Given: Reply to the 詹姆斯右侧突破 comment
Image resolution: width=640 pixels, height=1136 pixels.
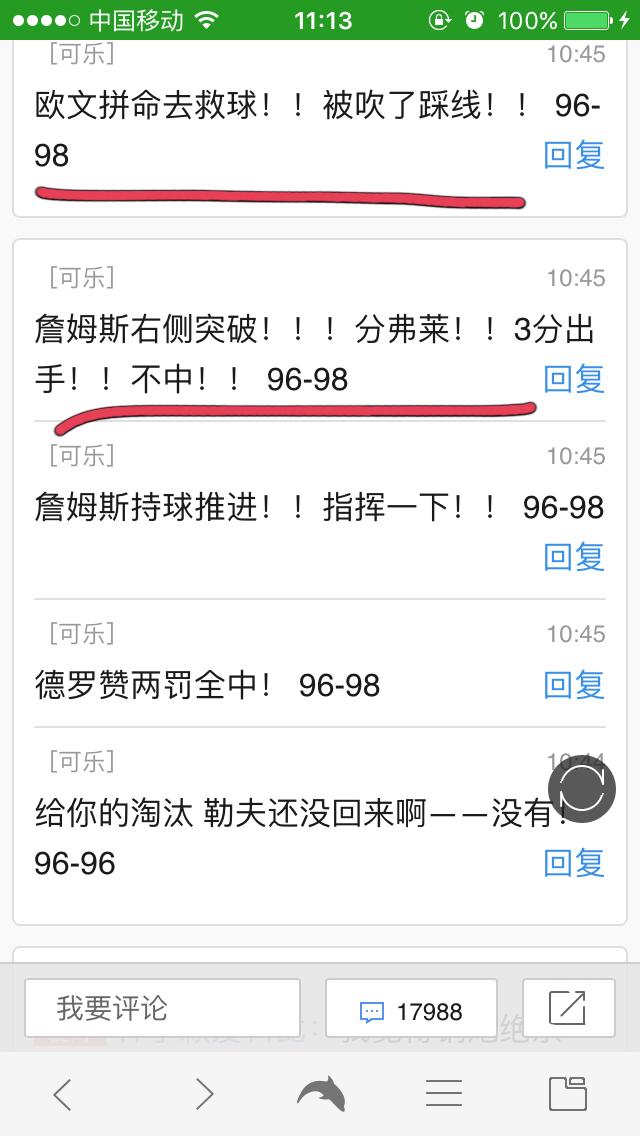Looking at the screenshot, I should (x=574, y=379).
